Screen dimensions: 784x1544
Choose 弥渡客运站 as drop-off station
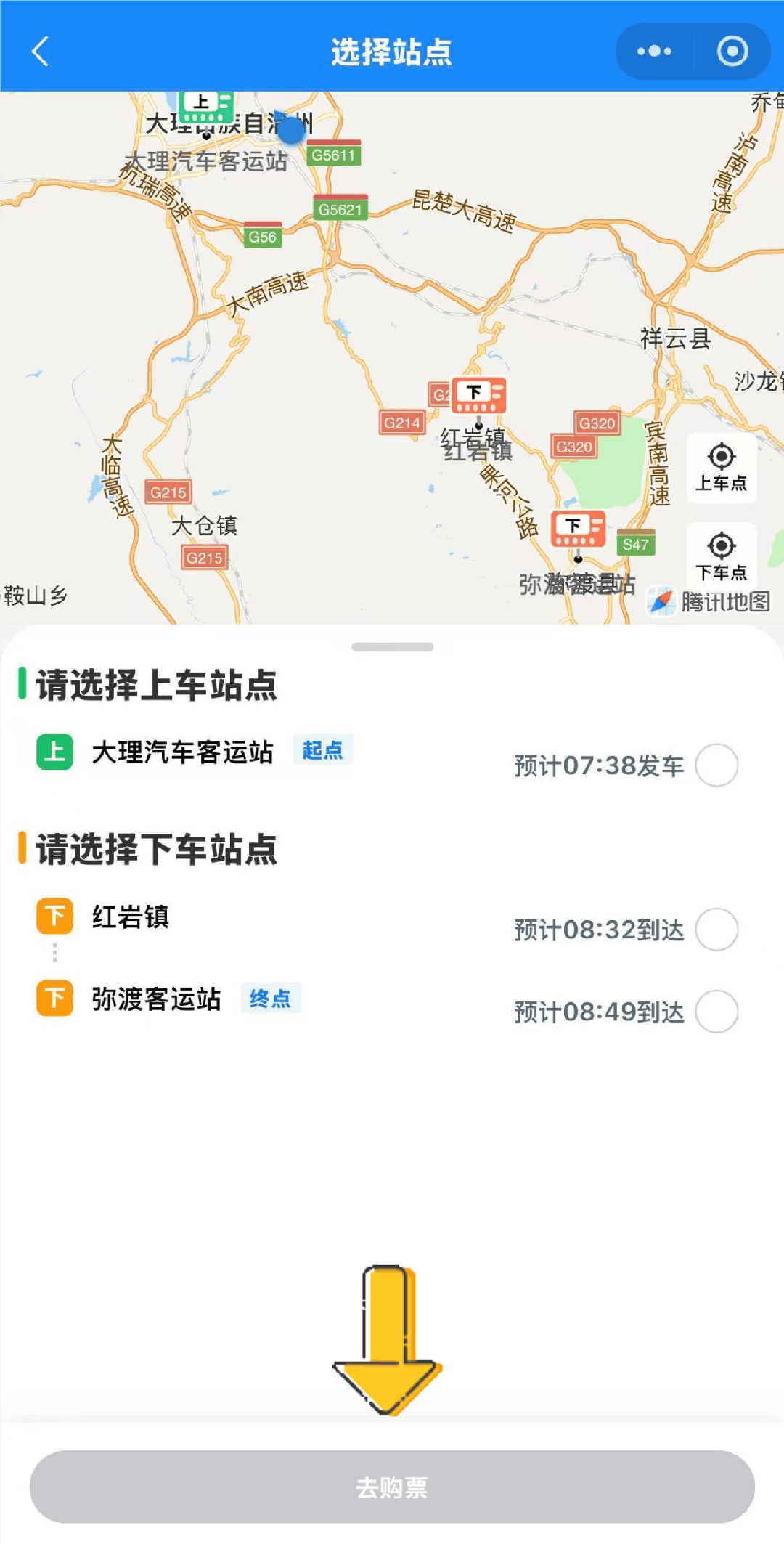click(716, 1012)
